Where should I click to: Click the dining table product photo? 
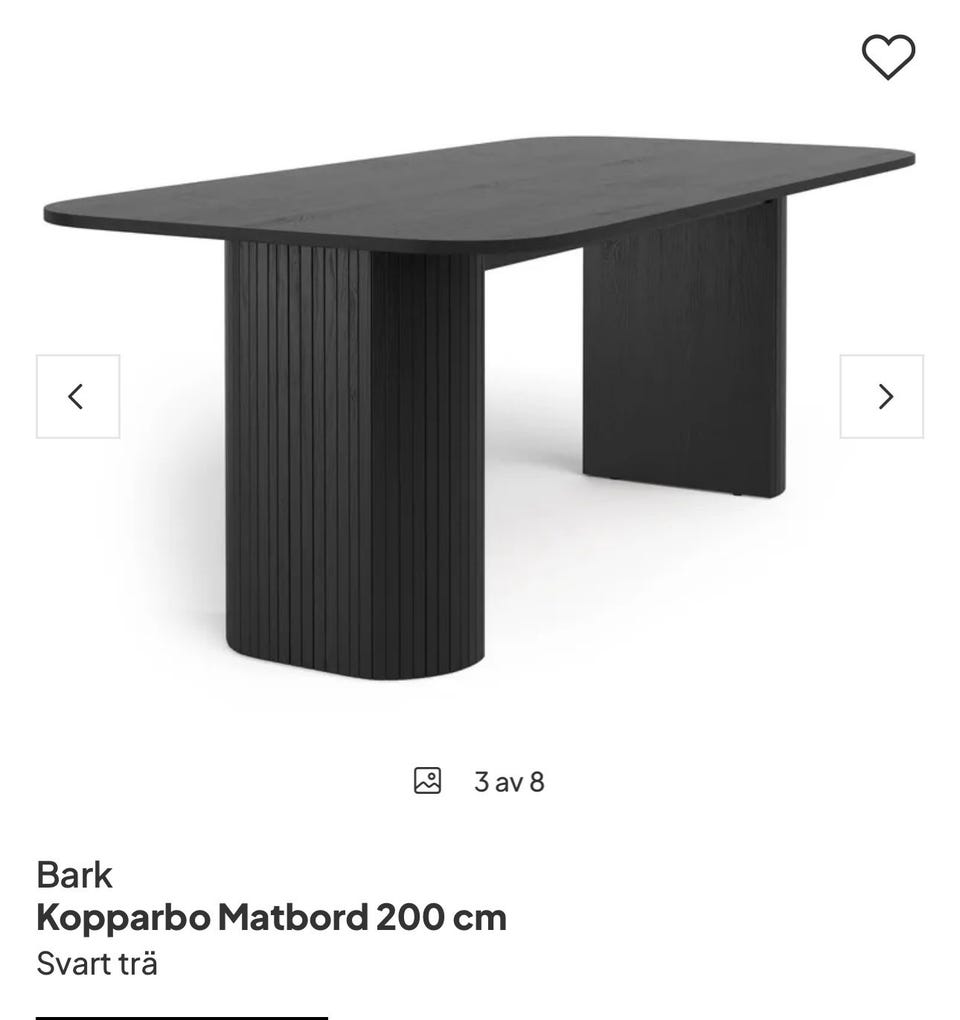(480, 400)
